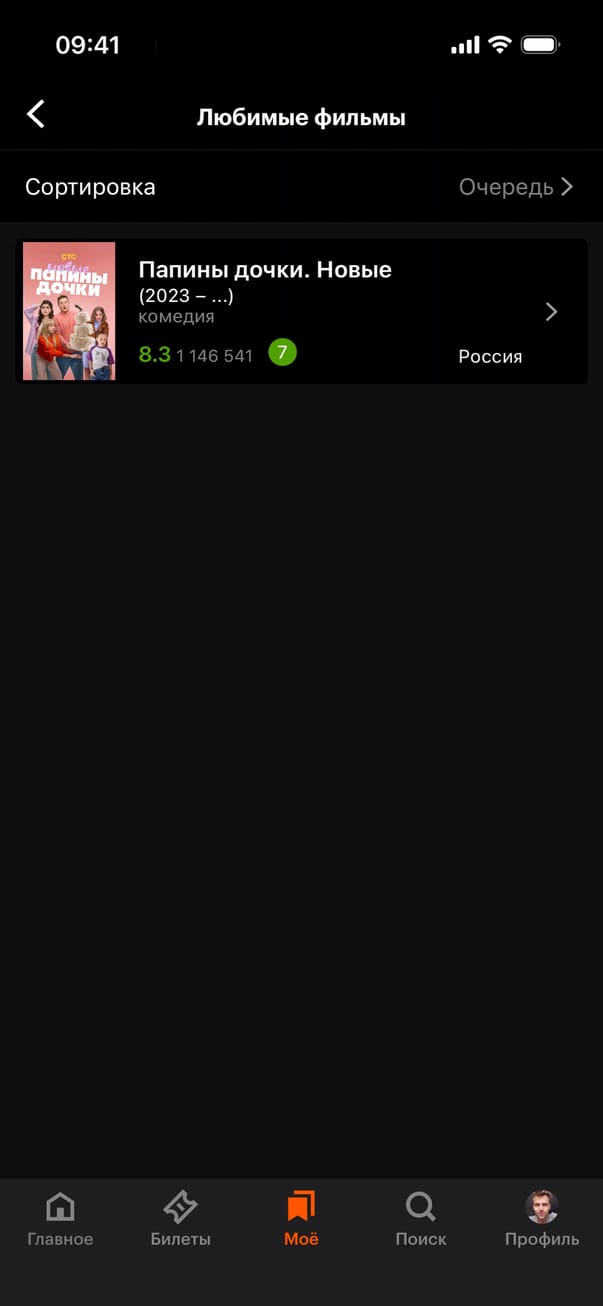Go back from Любимые фильмы
Screen dimensions: 603x1306
pyautogui.click(x=36, y=115)
